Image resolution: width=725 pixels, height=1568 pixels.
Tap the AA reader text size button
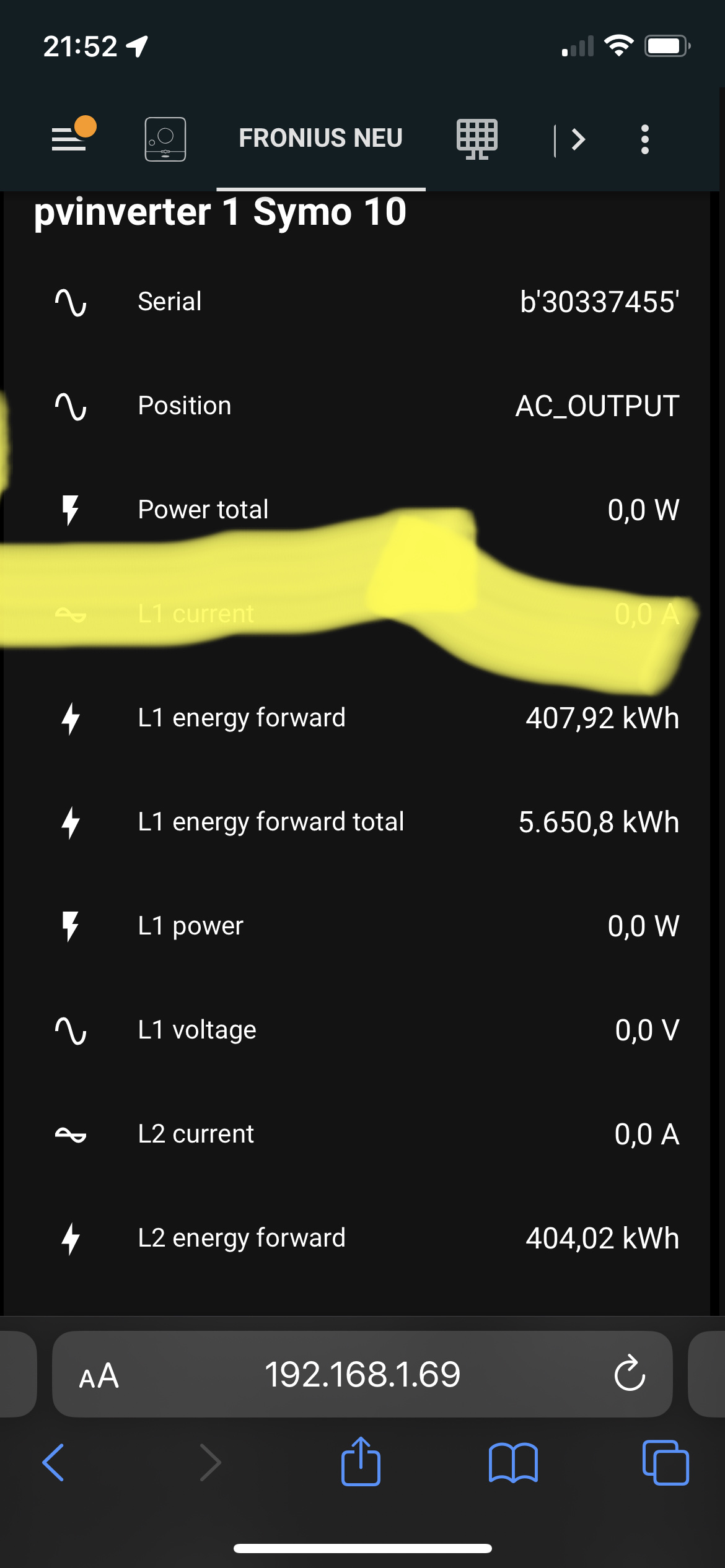coord(99,1376)
